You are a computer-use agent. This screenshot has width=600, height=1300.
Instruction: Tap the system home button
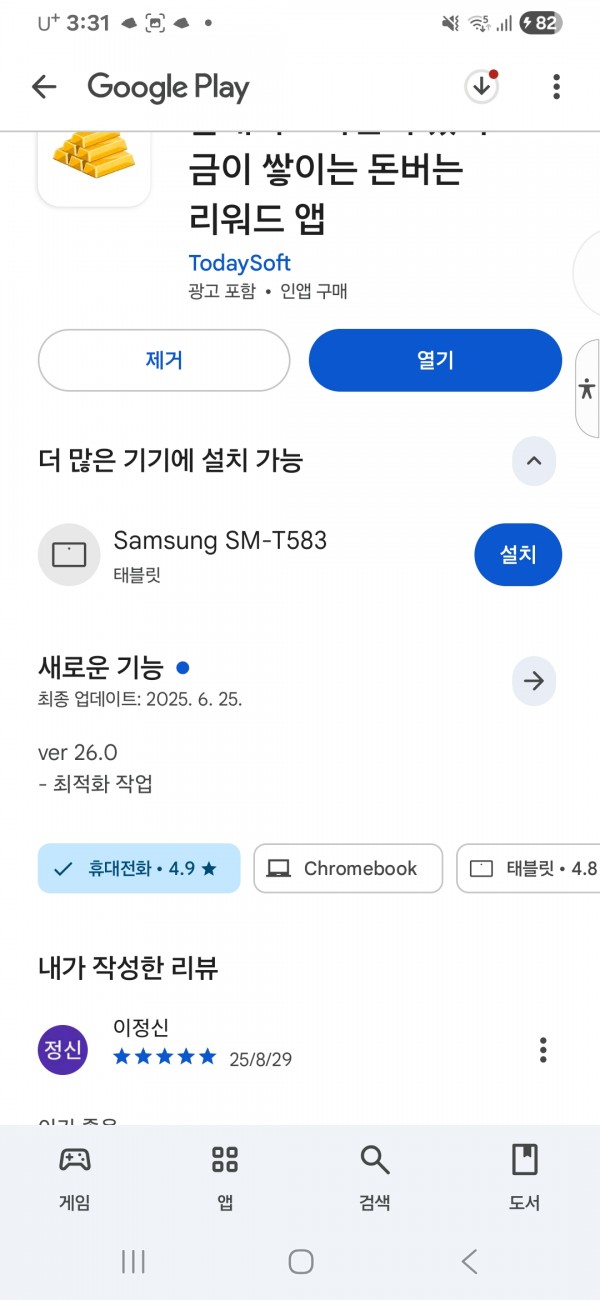[x=301, y=1261]
